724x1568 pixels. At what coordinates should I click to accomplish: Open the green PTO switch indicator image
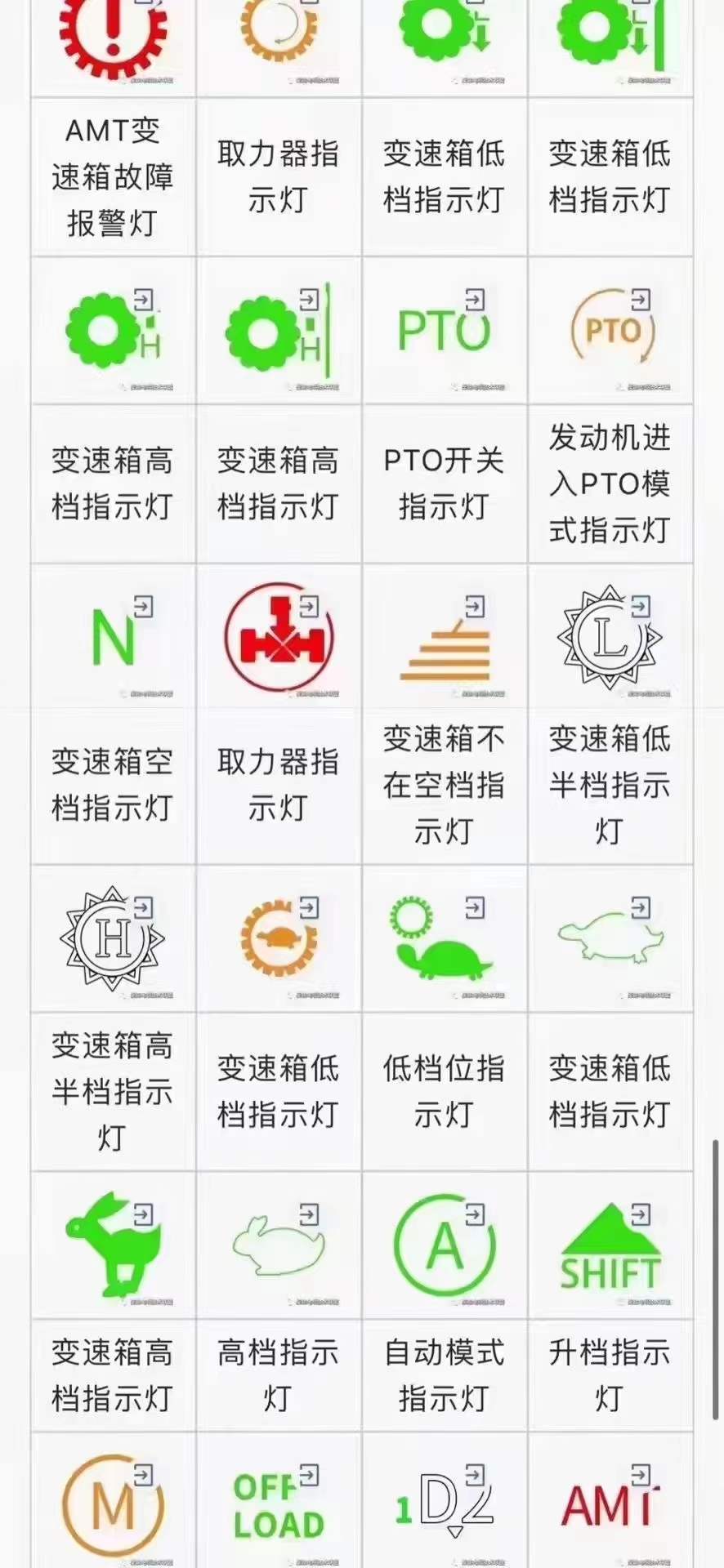click(x=444, y=330)
